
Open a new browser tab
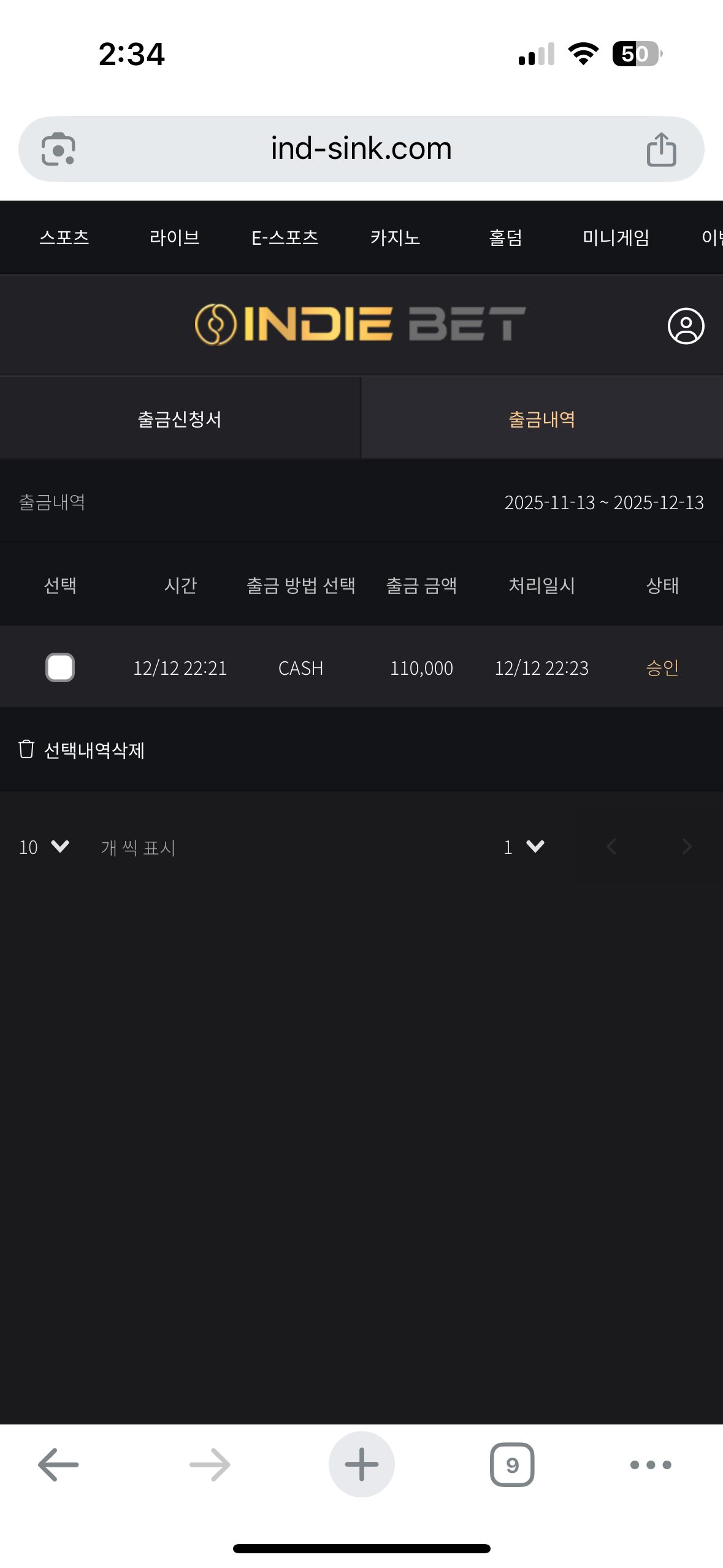click(361, 1465)
